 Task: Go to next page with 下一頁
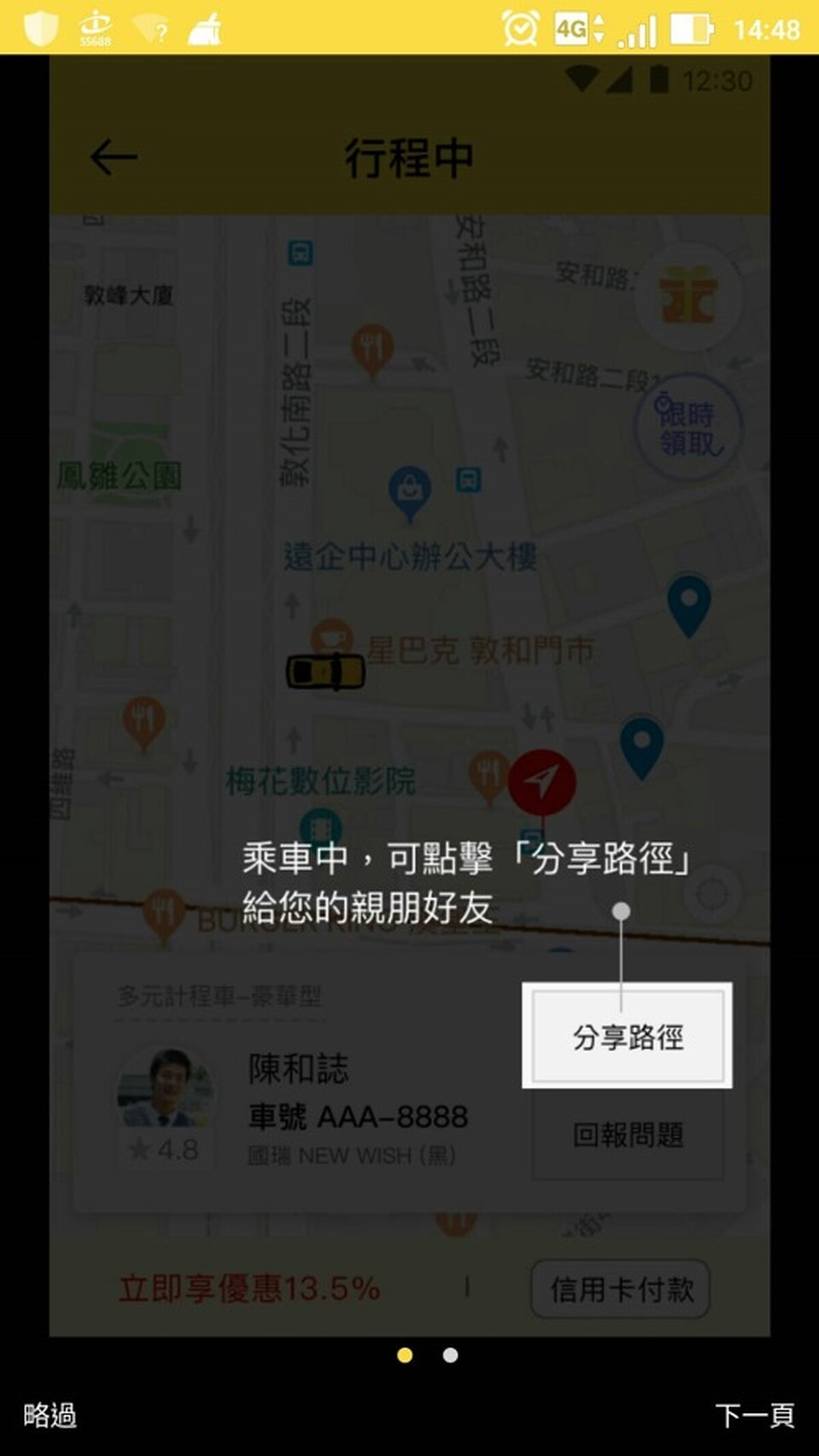tap(755, 1416)
